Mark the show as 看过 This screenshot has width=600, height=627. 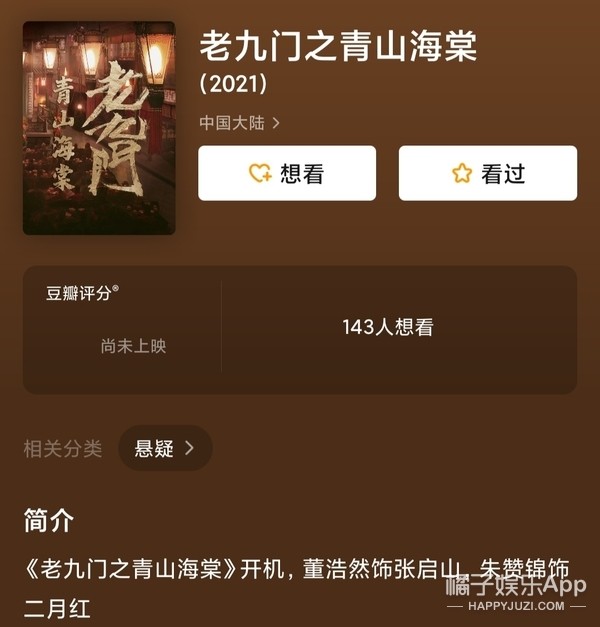coord(488,173)
